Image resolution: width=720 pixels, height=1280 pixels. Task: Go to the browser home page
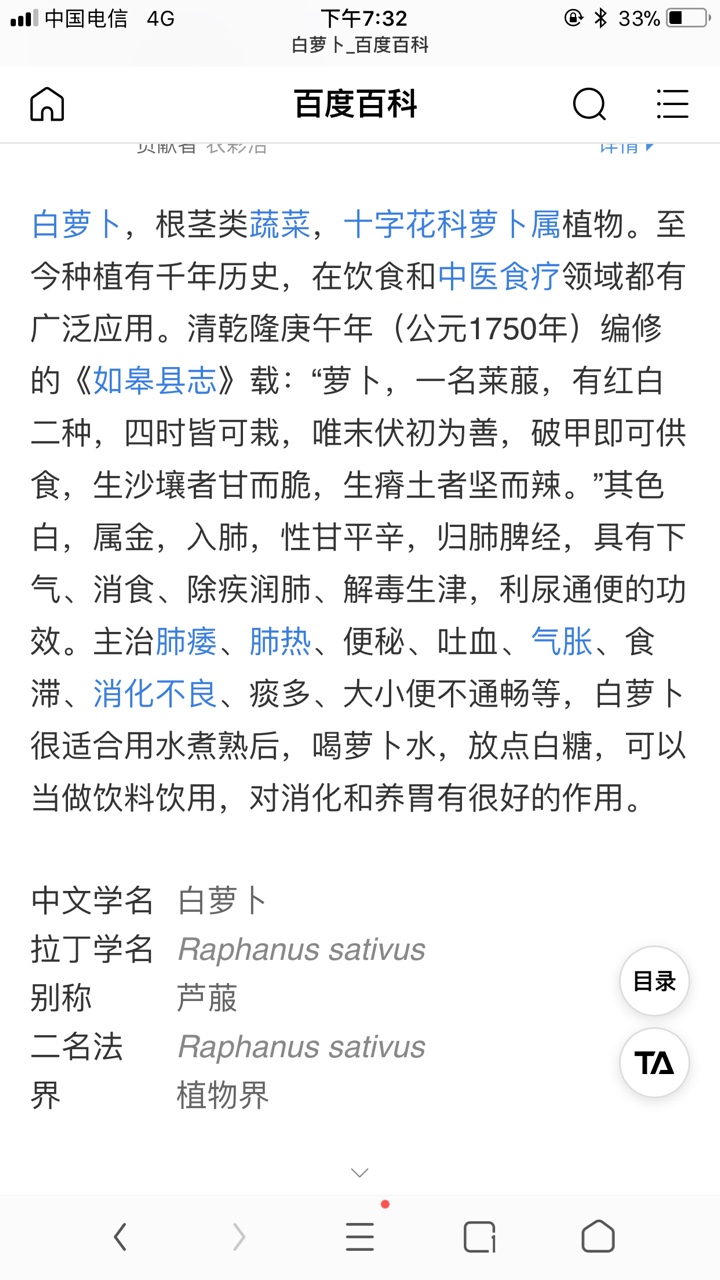click(x=598, y=1237)
